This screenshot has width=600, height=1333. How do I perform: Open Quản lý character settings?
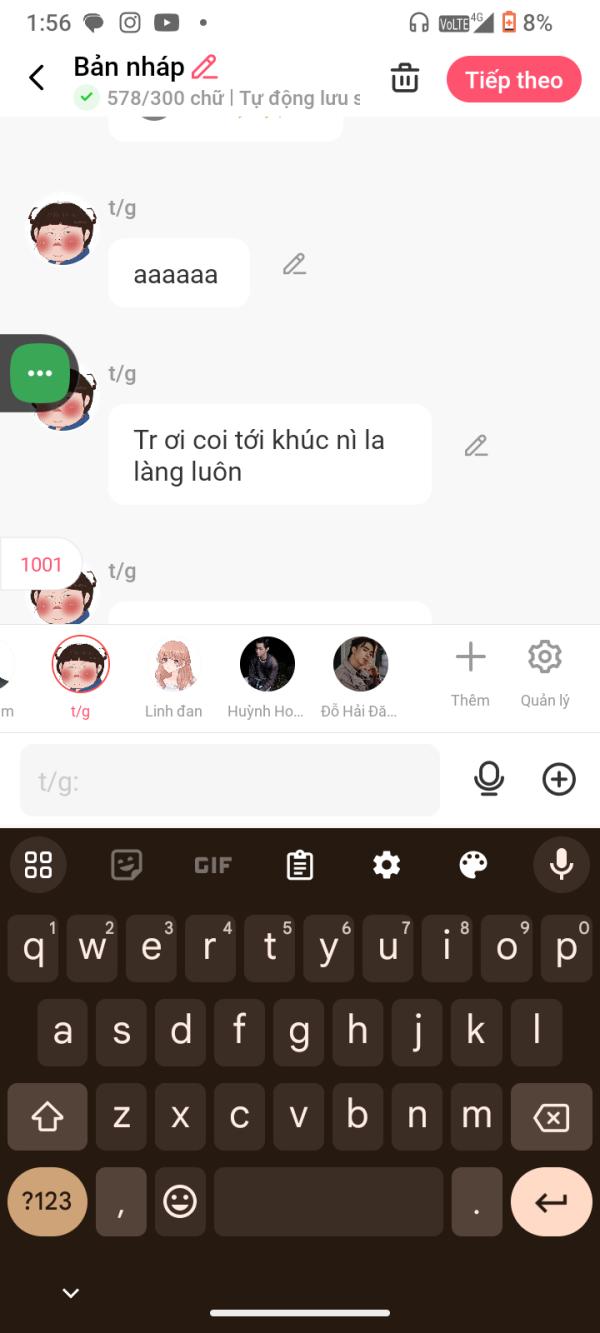click(545, 670)
